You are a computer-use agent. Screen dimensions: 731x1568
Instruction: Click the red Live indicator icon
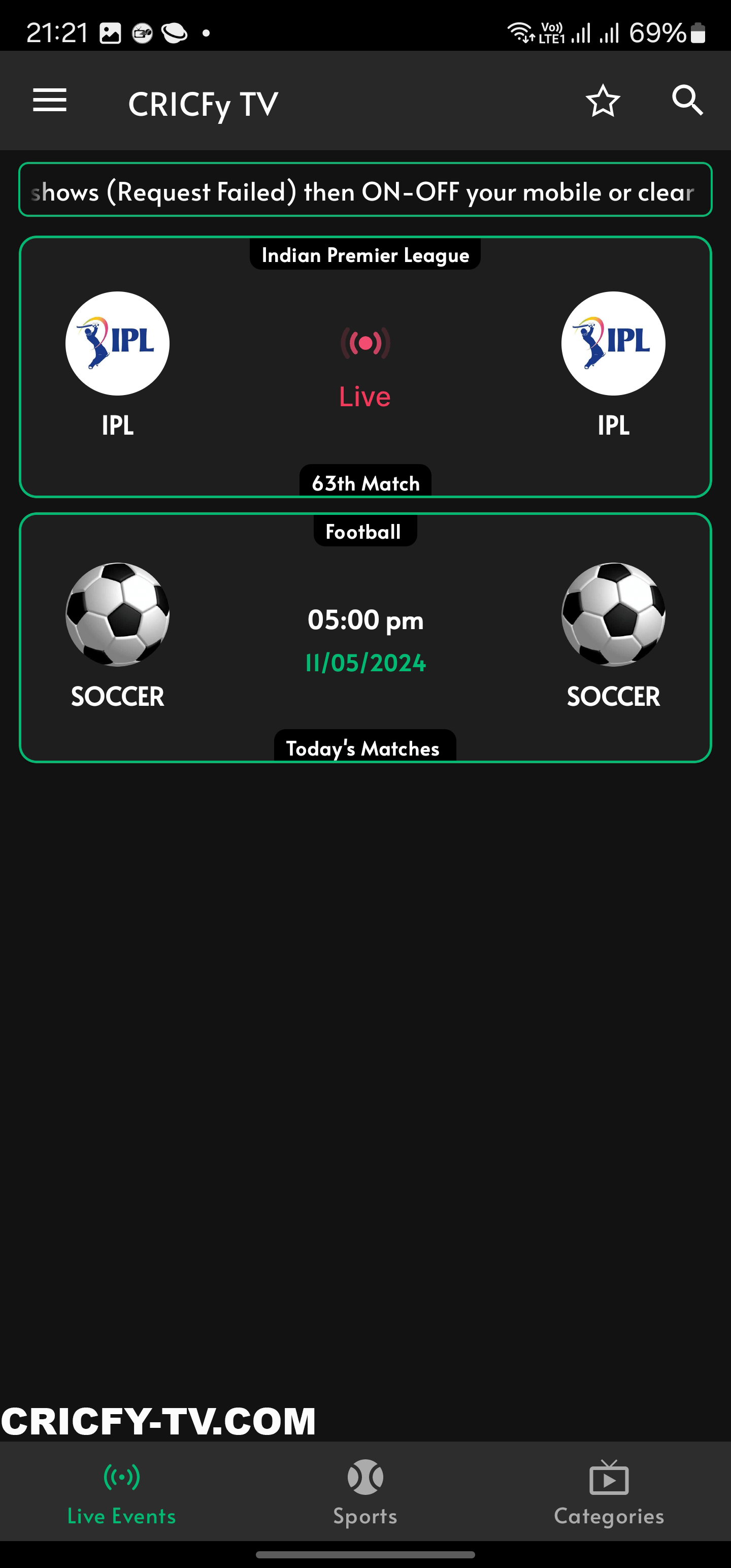coord(364,343)
